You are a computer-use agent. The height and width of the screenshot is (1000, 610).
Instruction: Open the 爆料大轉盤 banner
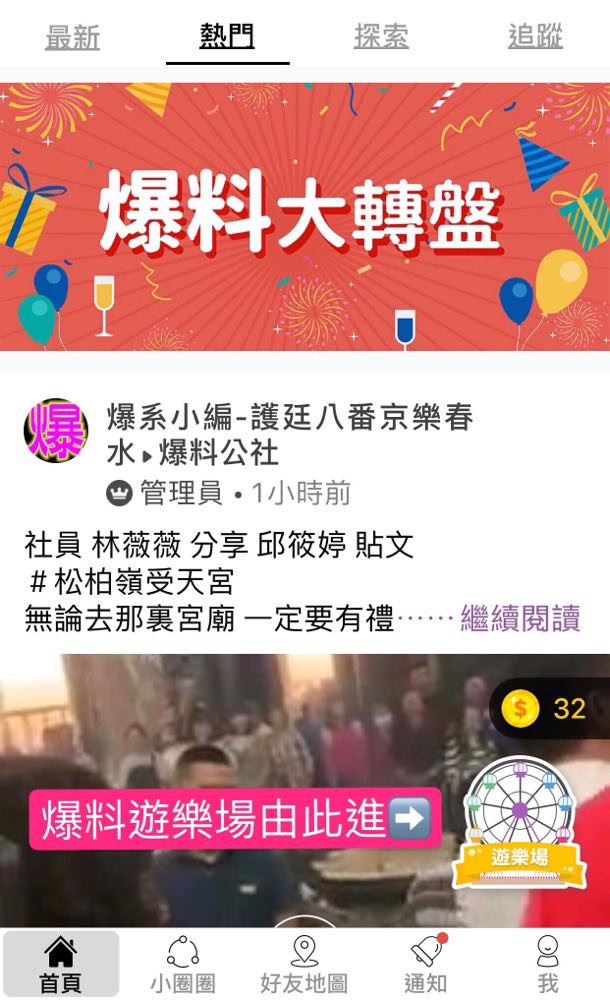[305, 216]
